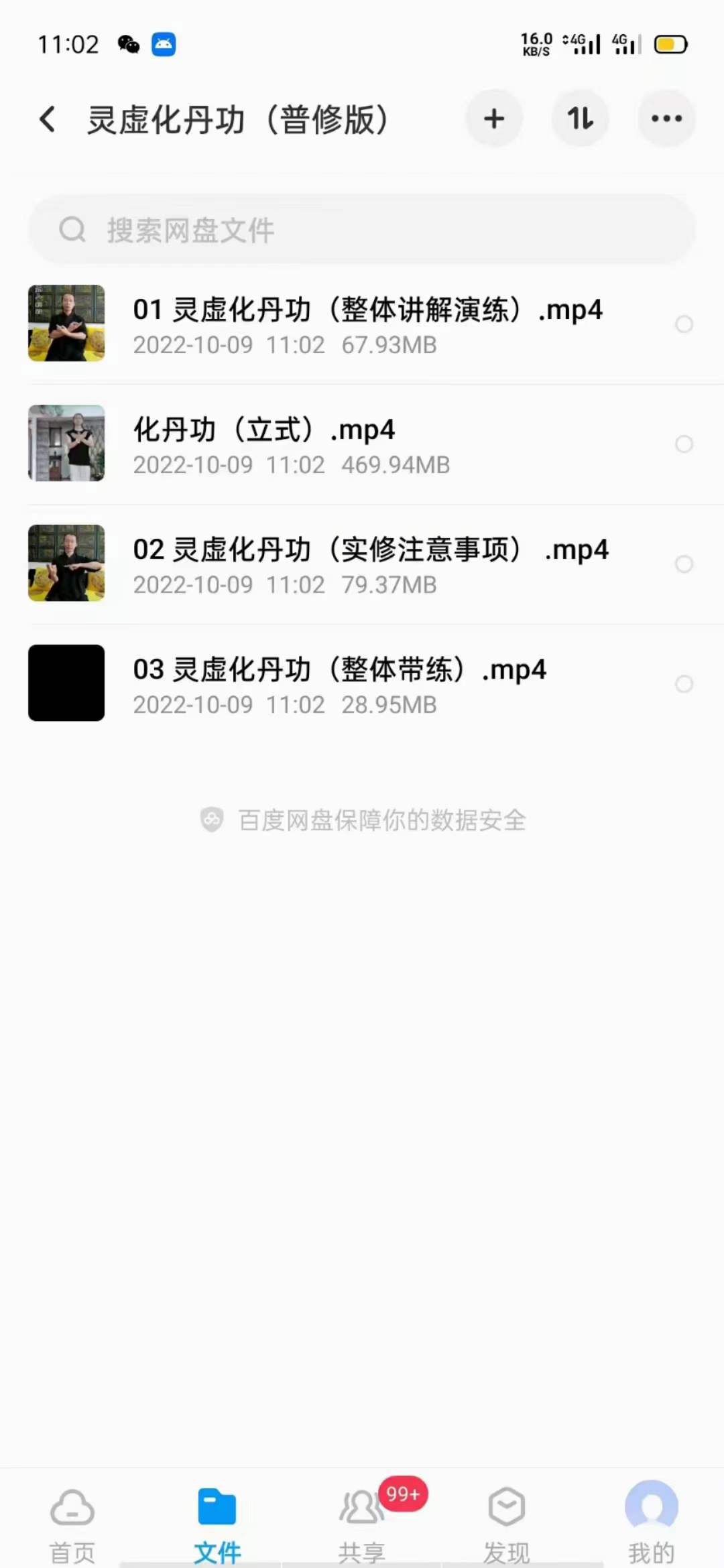Image resolution: width=724 pixels, height=1568 pixels.
Task: Open the 02 灵虚化丹功（实修注意事项）video
Action: [370, 564]
